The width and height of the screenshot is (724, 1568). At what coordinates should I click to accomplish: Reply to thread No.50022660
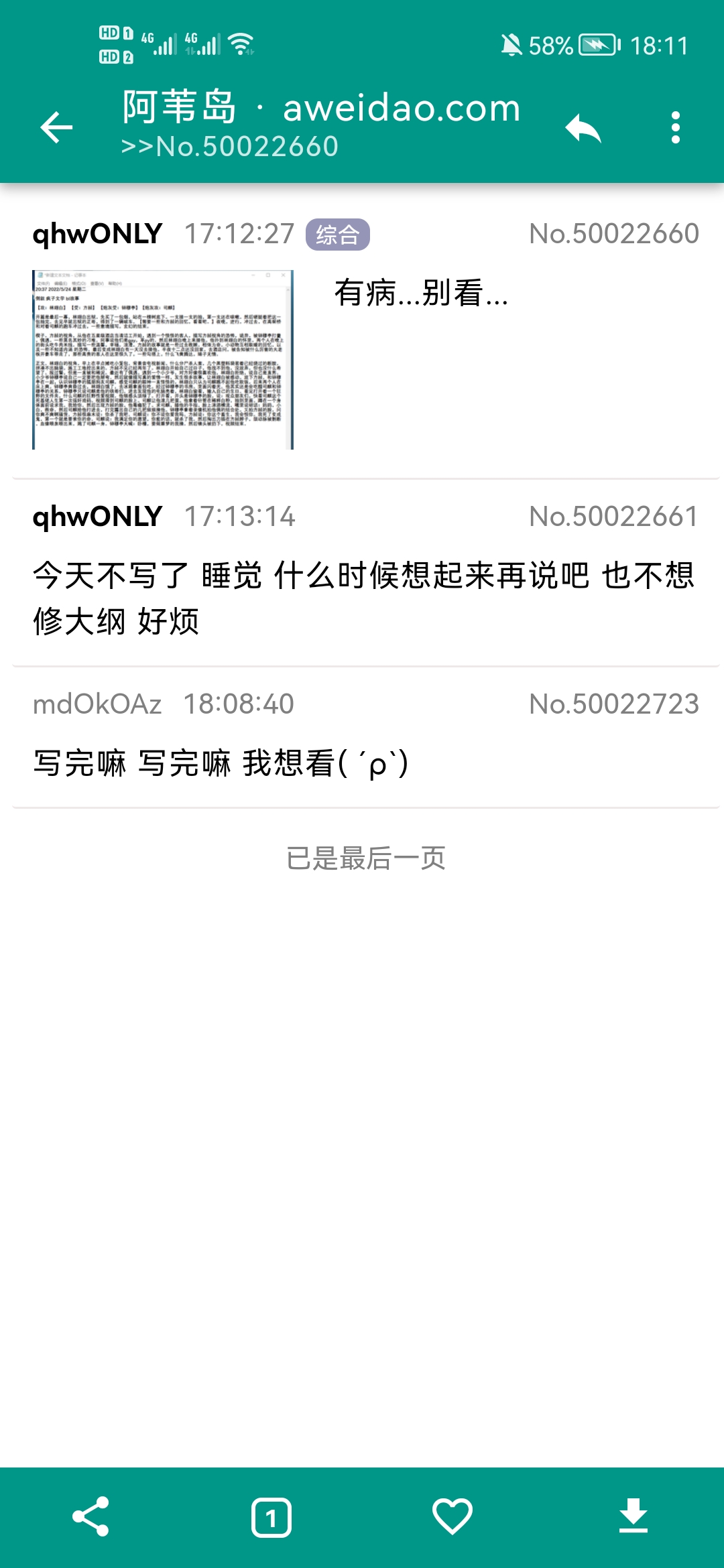click(583, 127)
